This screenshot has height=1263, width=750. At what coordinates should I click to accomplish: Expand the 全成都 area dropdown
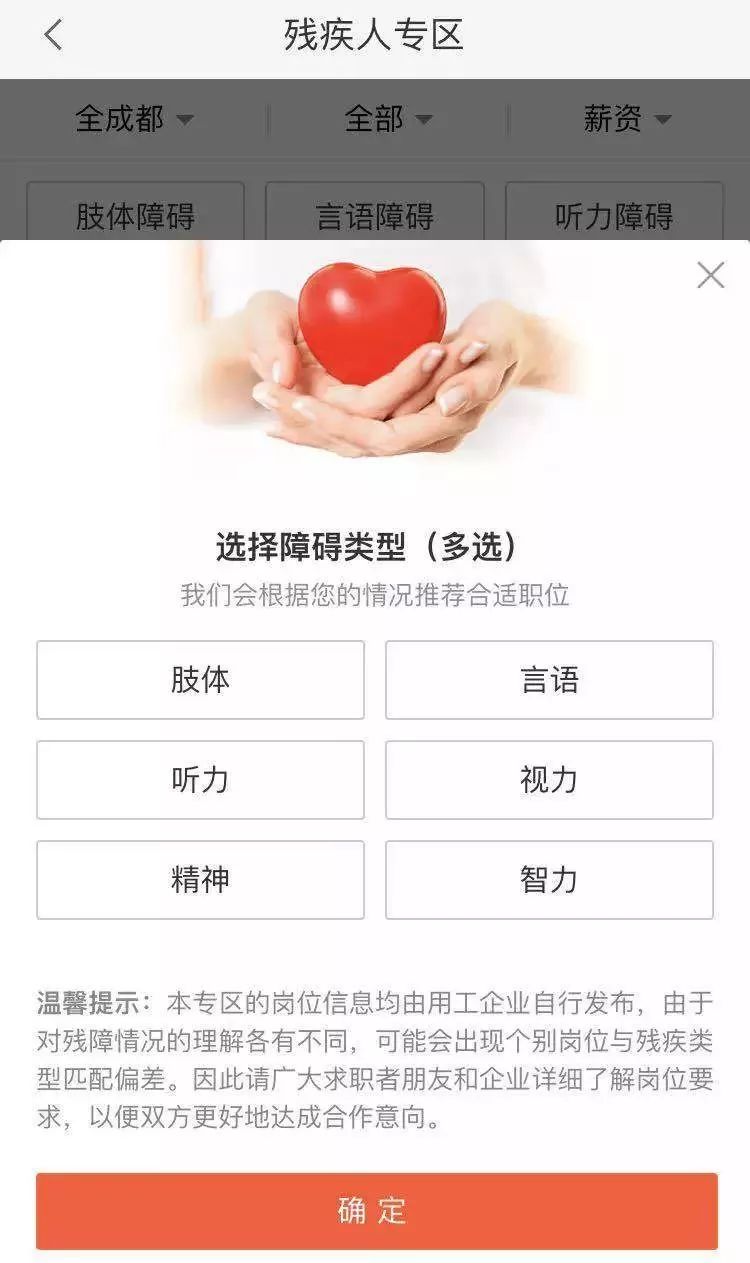coord(134,119)
